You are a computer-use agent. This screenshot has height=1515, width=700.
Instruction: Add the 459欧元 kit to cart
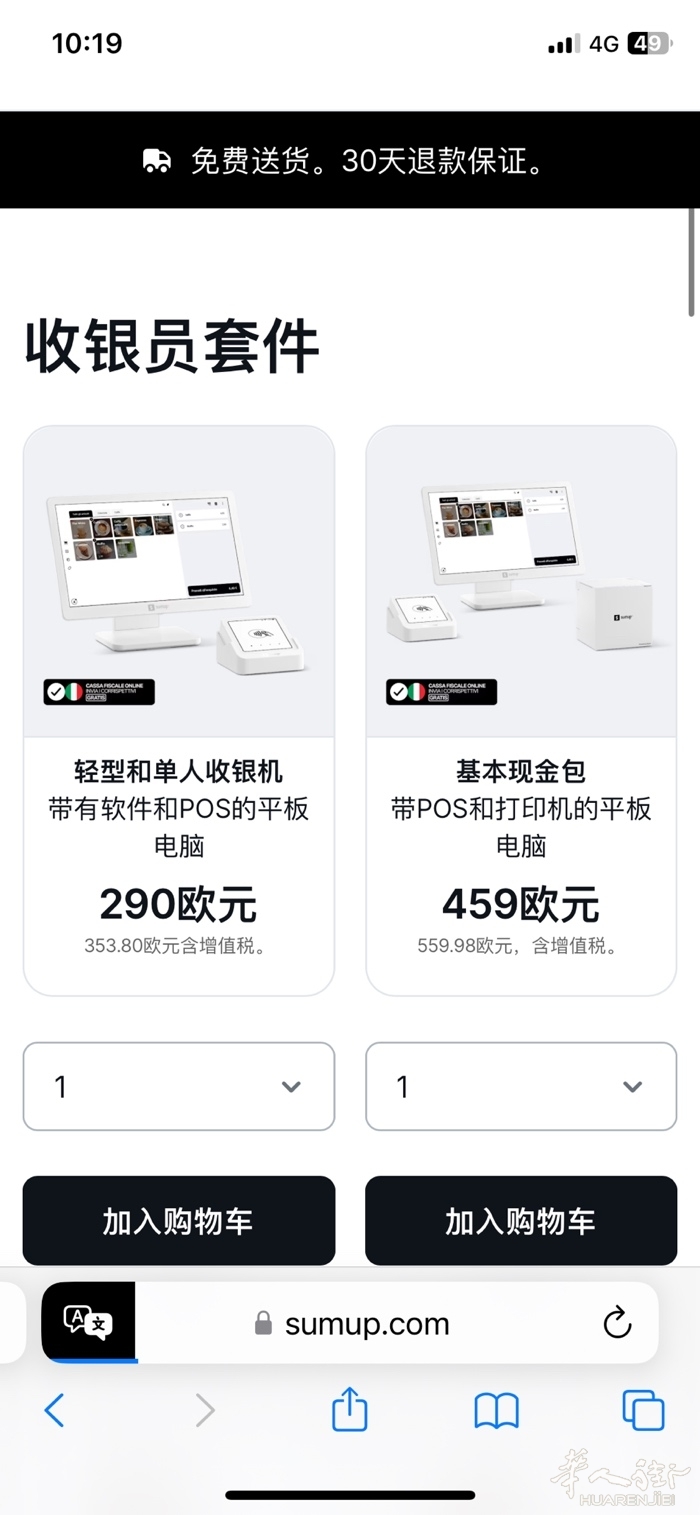[521, 1221]
